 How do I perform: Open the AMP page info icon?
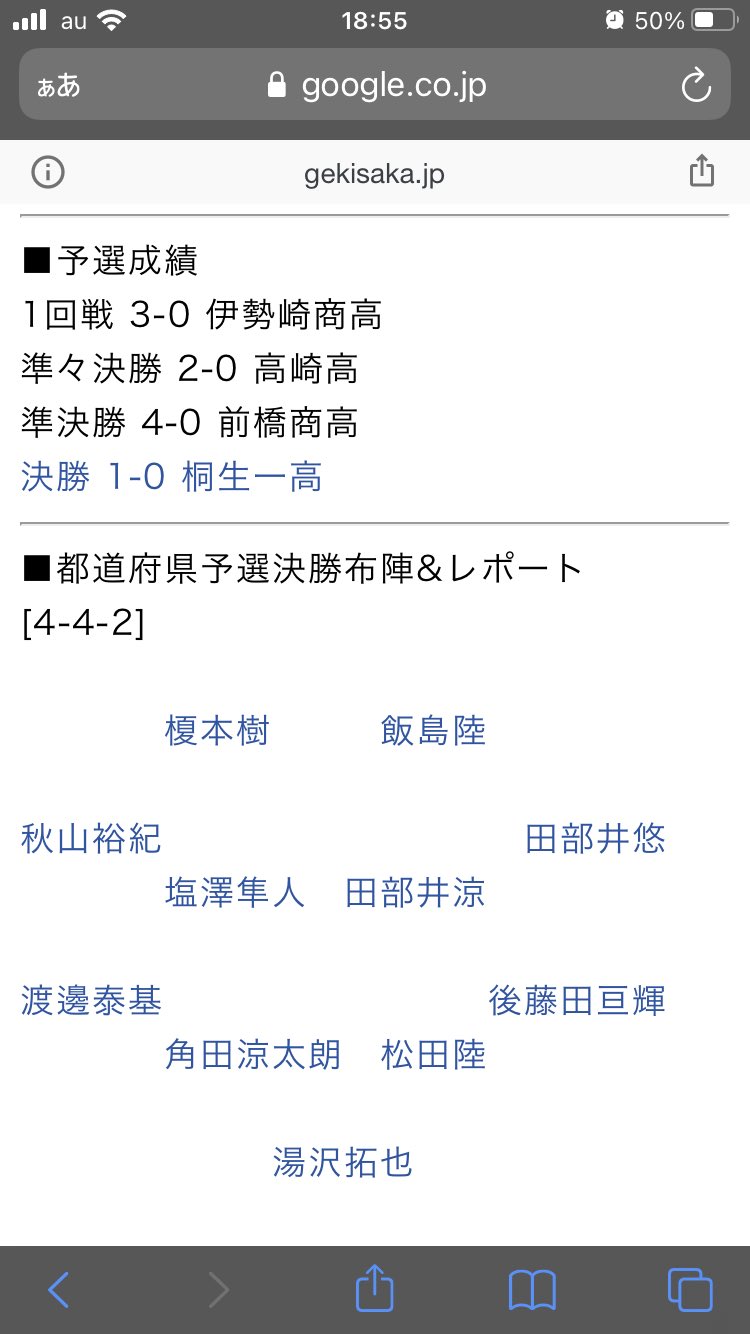click(x=47, y=173)
